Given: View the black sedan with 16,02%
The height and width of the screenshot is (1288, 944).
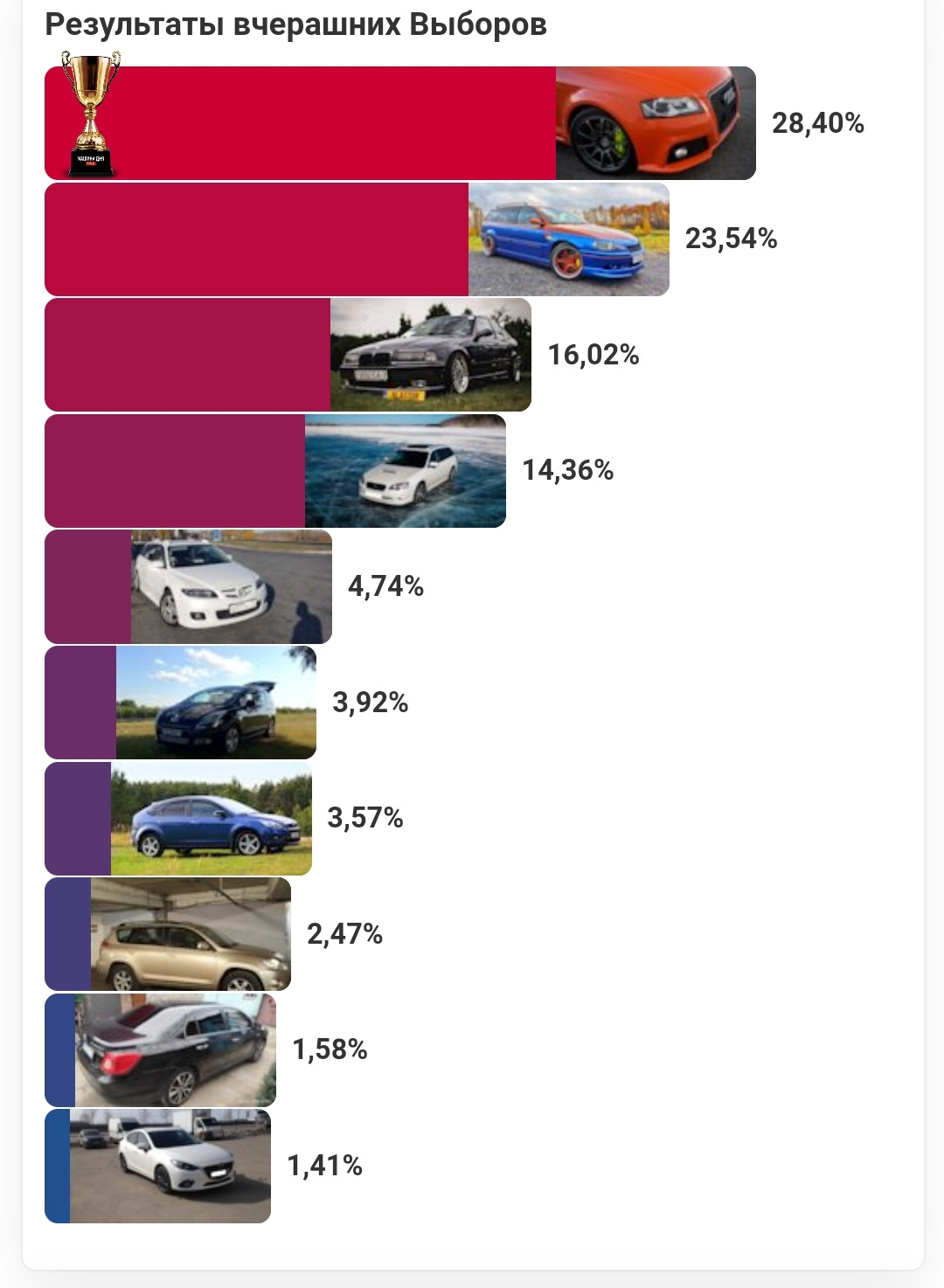Looking at the screenshot, I should [x=430, y=355].
